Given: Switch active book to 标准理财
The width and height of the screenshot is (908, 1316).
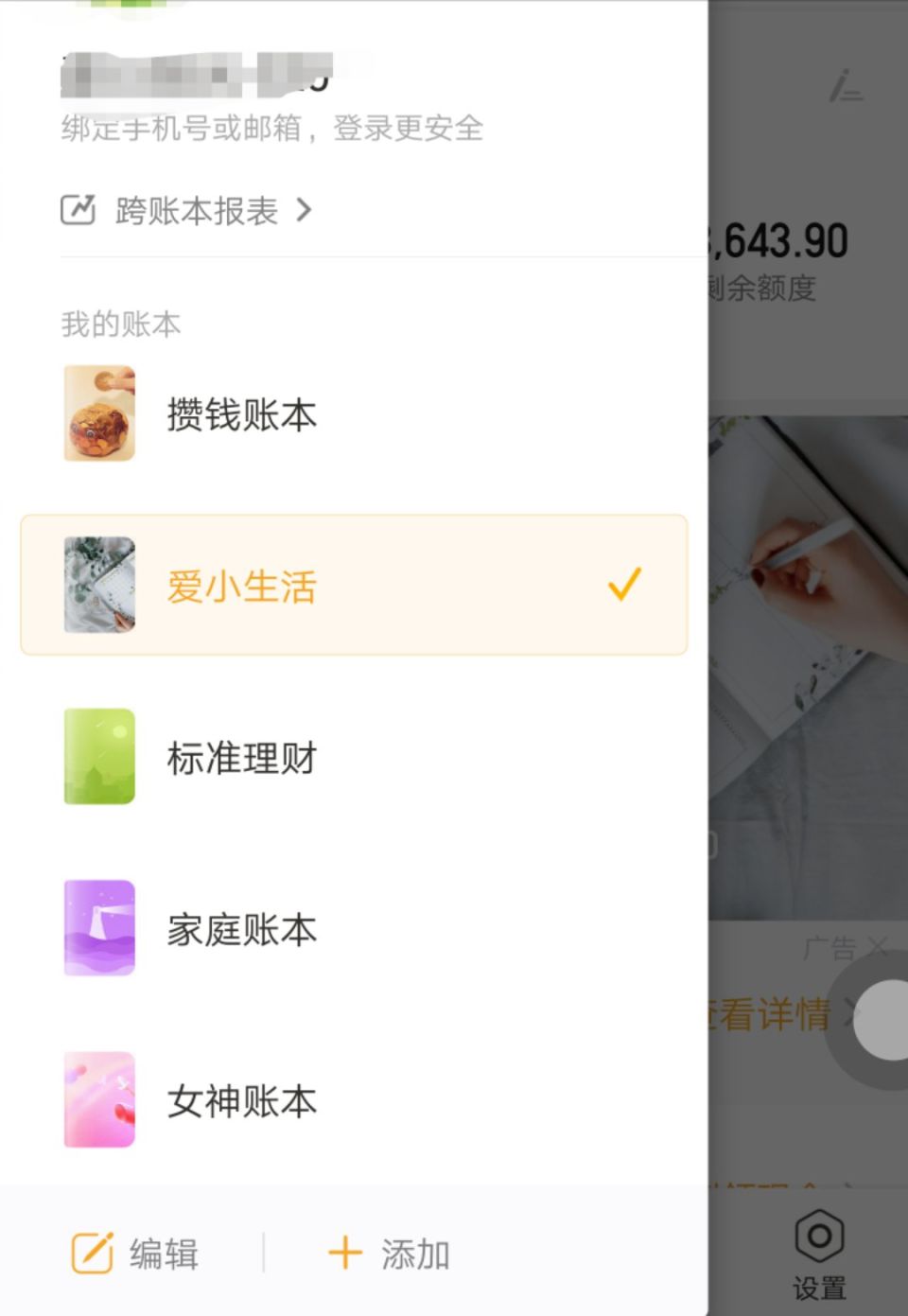Looking at the screenshot, I should click(242, 757).
